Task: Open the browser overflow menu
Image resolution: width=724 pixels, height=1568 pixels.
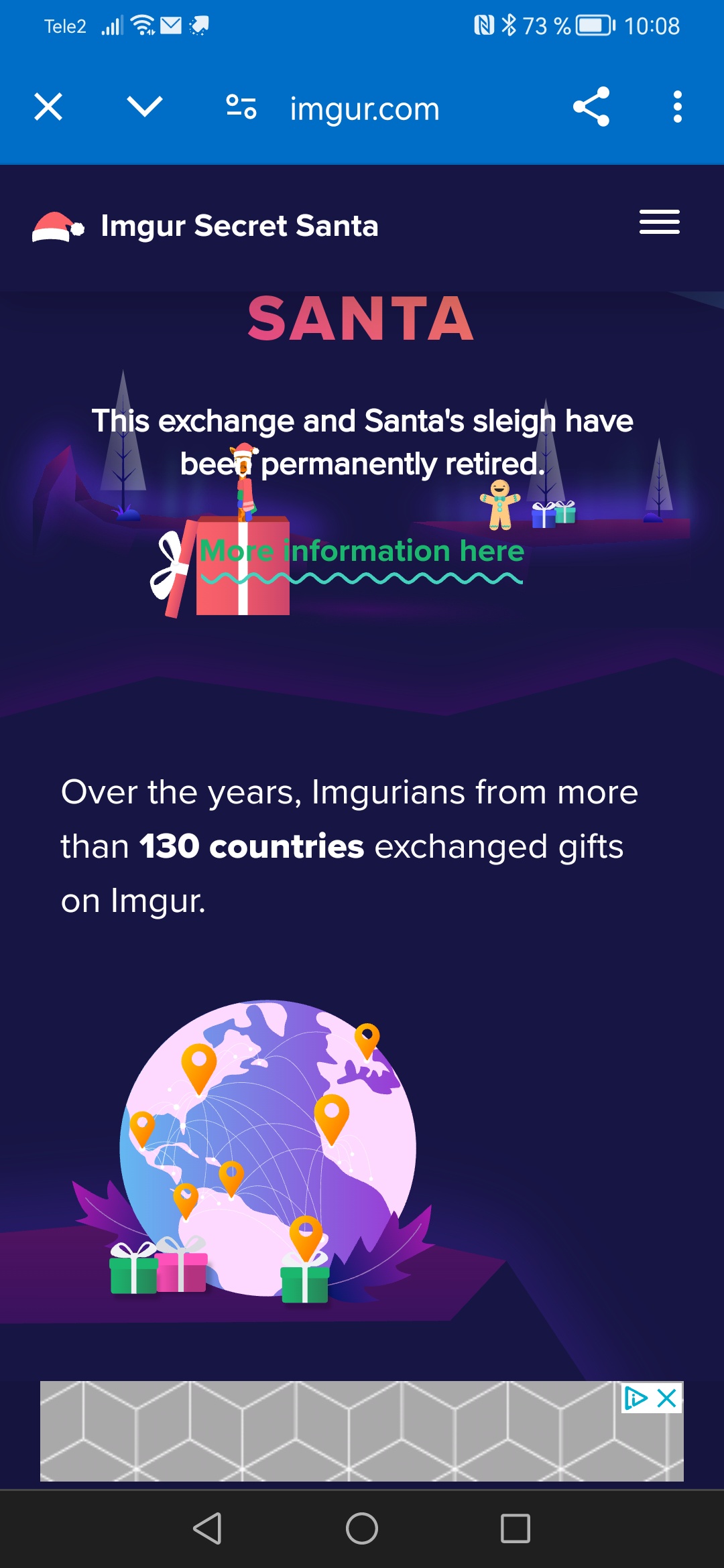Action: click(x=677, y=107)
